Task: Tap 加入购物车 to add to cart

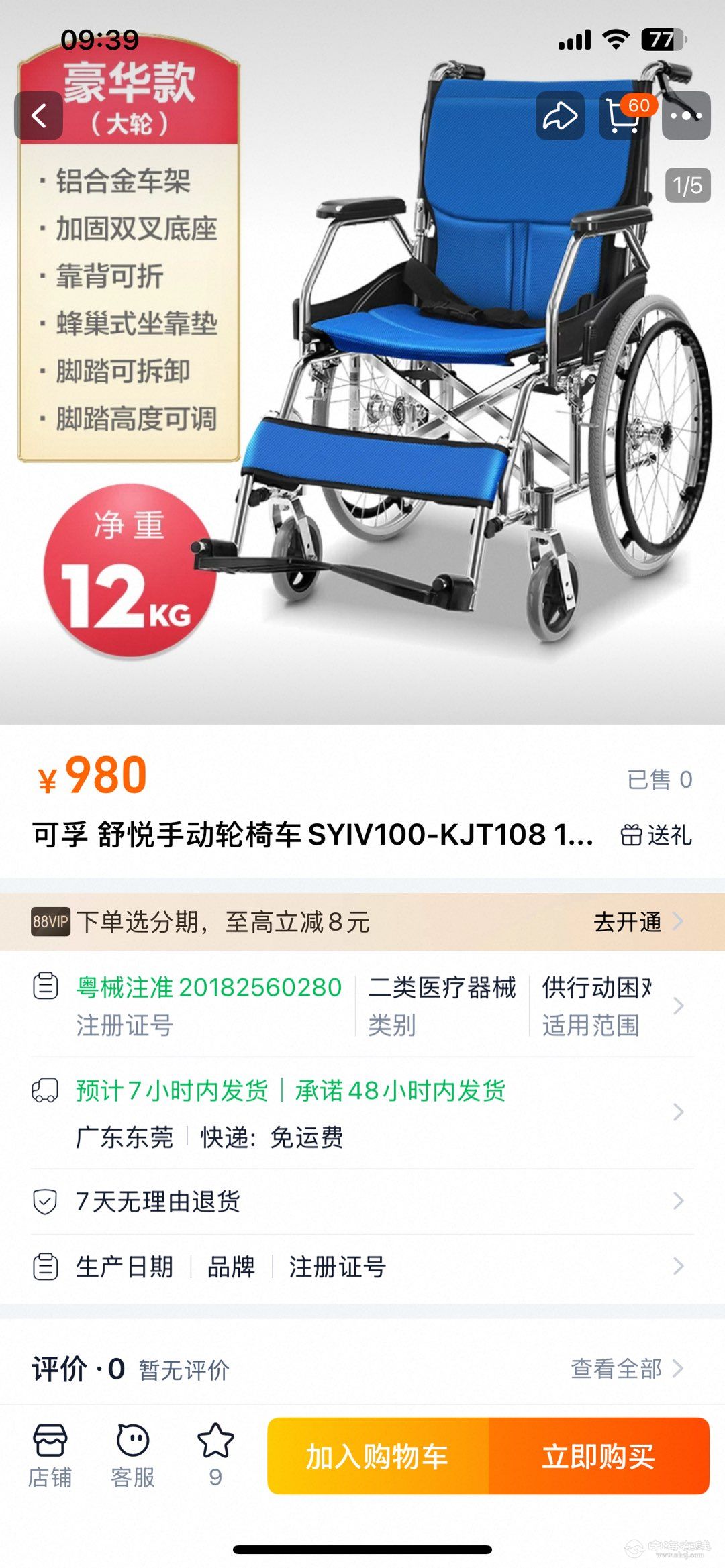Action: coord(377,1456)
